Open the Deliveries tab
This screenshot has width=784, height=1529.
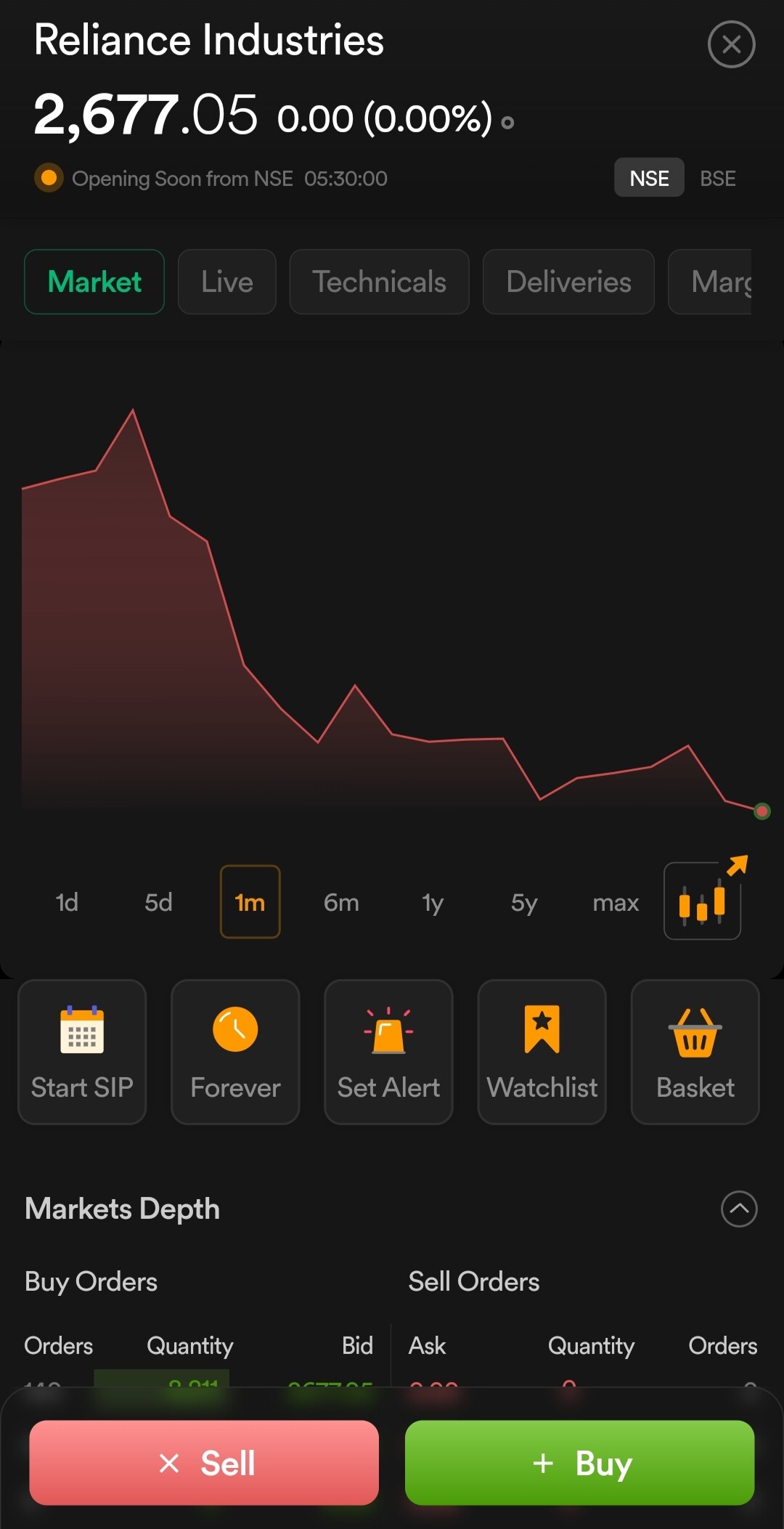568,282
